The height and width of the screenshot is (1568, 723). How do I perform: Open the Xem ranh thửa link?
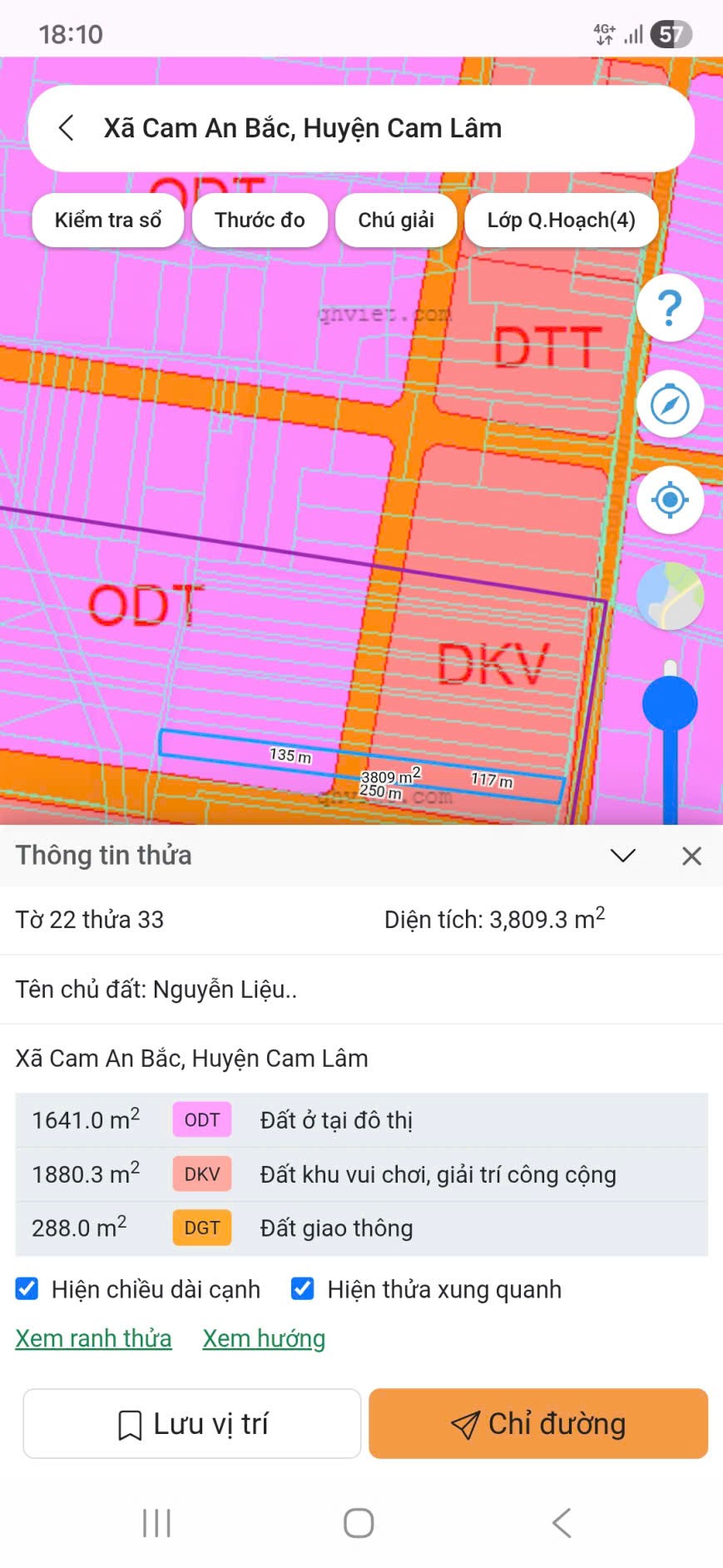click(93, 1338)
